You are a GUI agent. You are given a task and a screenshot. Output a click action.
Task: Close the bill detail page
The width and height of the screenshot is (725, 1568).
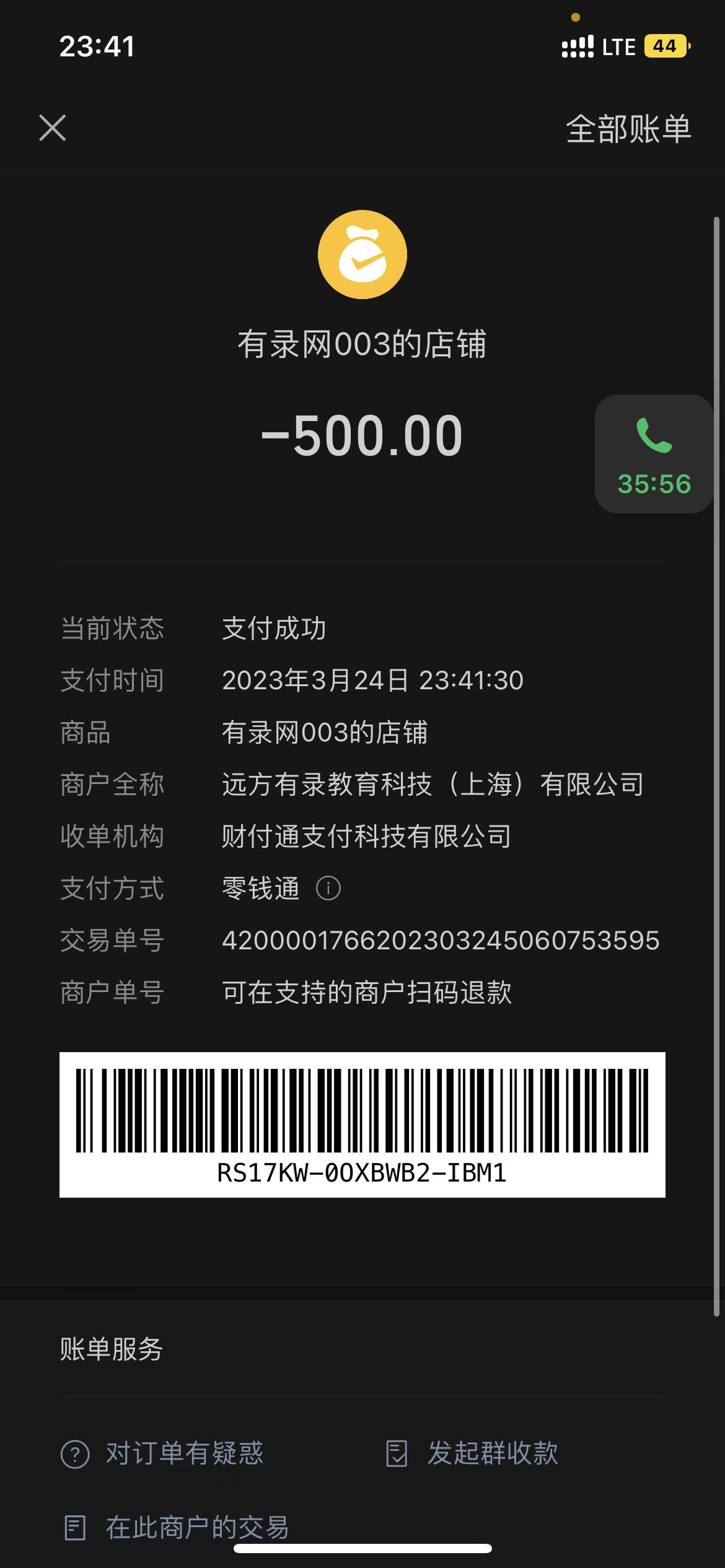(53, 128)
